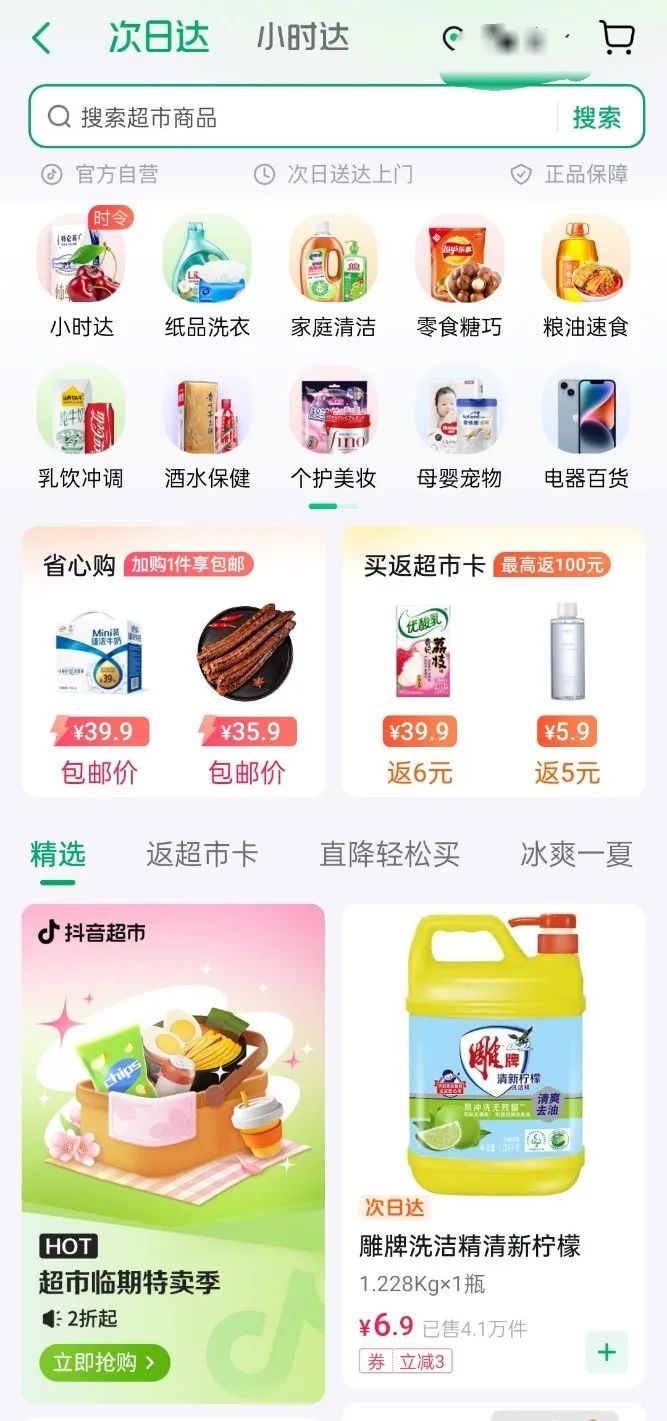The image size is (667, 1421).
Task: Open the 买返超市卡 promotion card
Action: tap(424, 565)
